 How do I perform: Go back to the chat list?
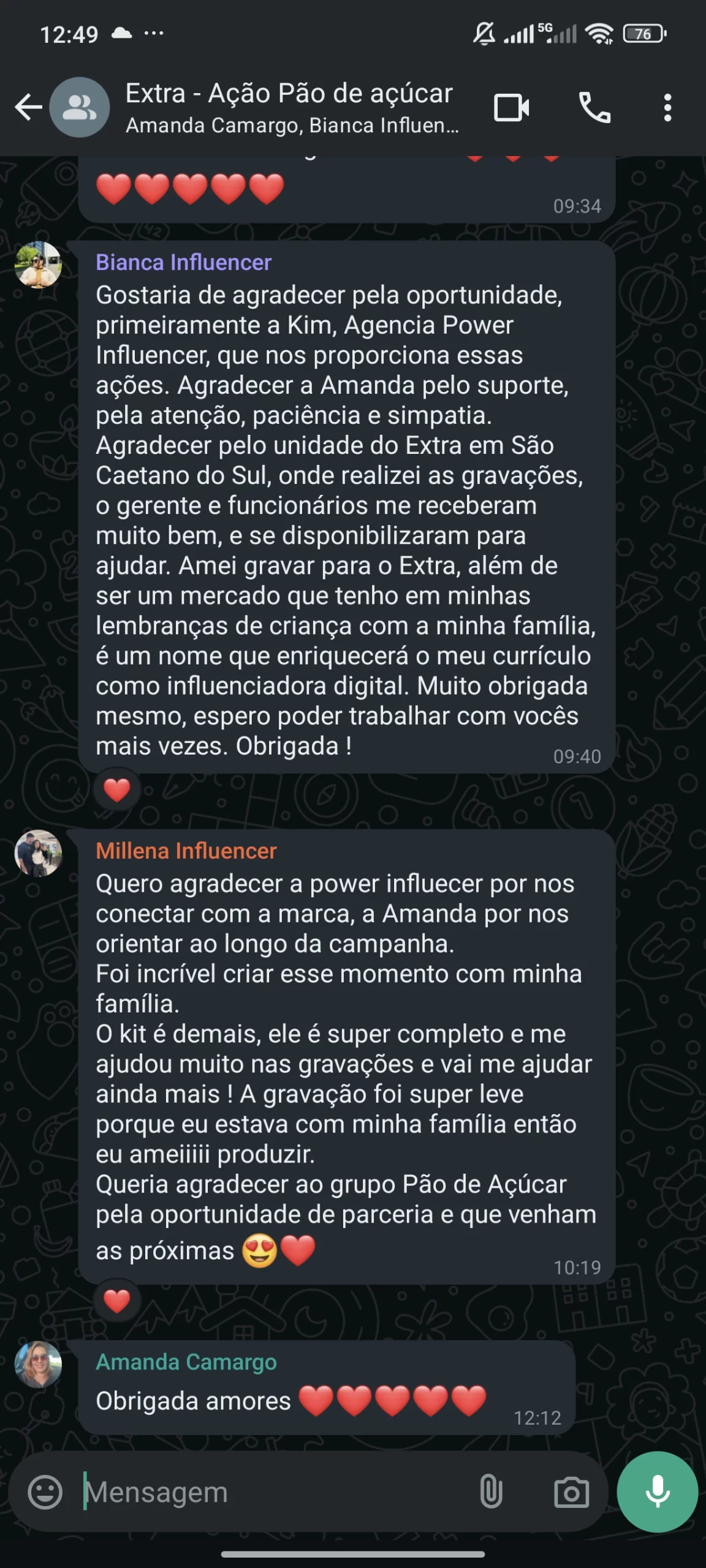(x=28, y=108)
